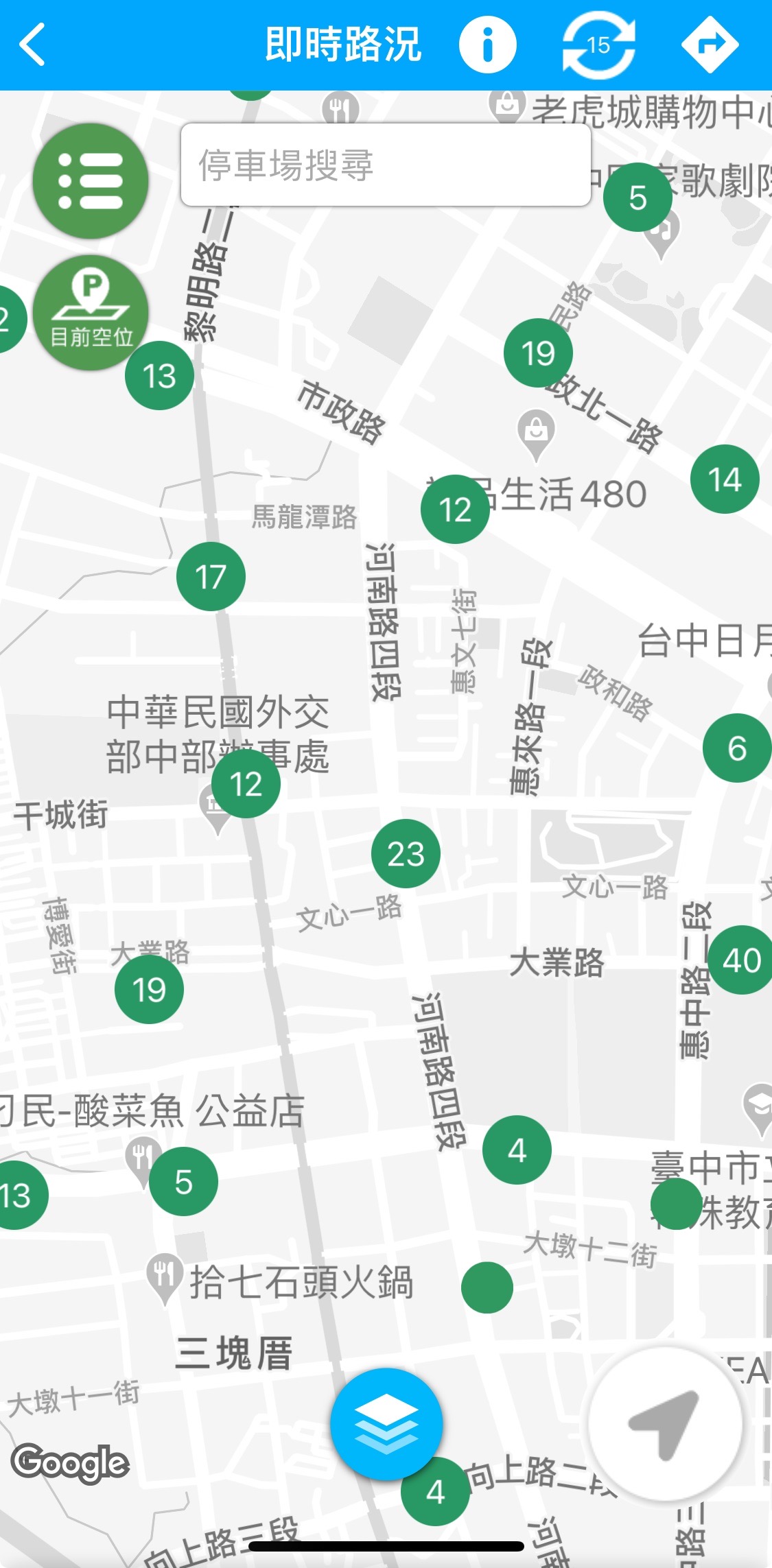Screen dimensions: 772x1568
Task: Select the parking marker showing 17
Action: [211, 577]
